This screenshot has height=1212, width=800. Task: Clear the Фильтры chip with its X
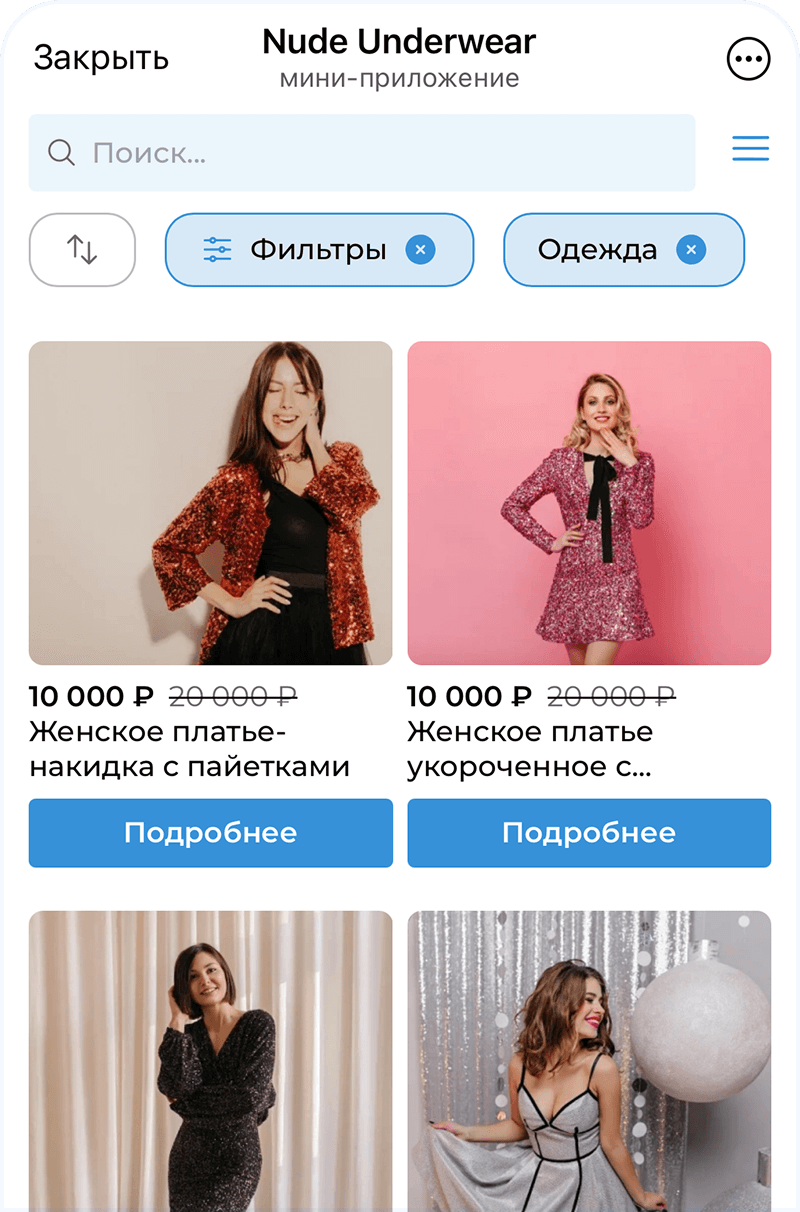421,250
